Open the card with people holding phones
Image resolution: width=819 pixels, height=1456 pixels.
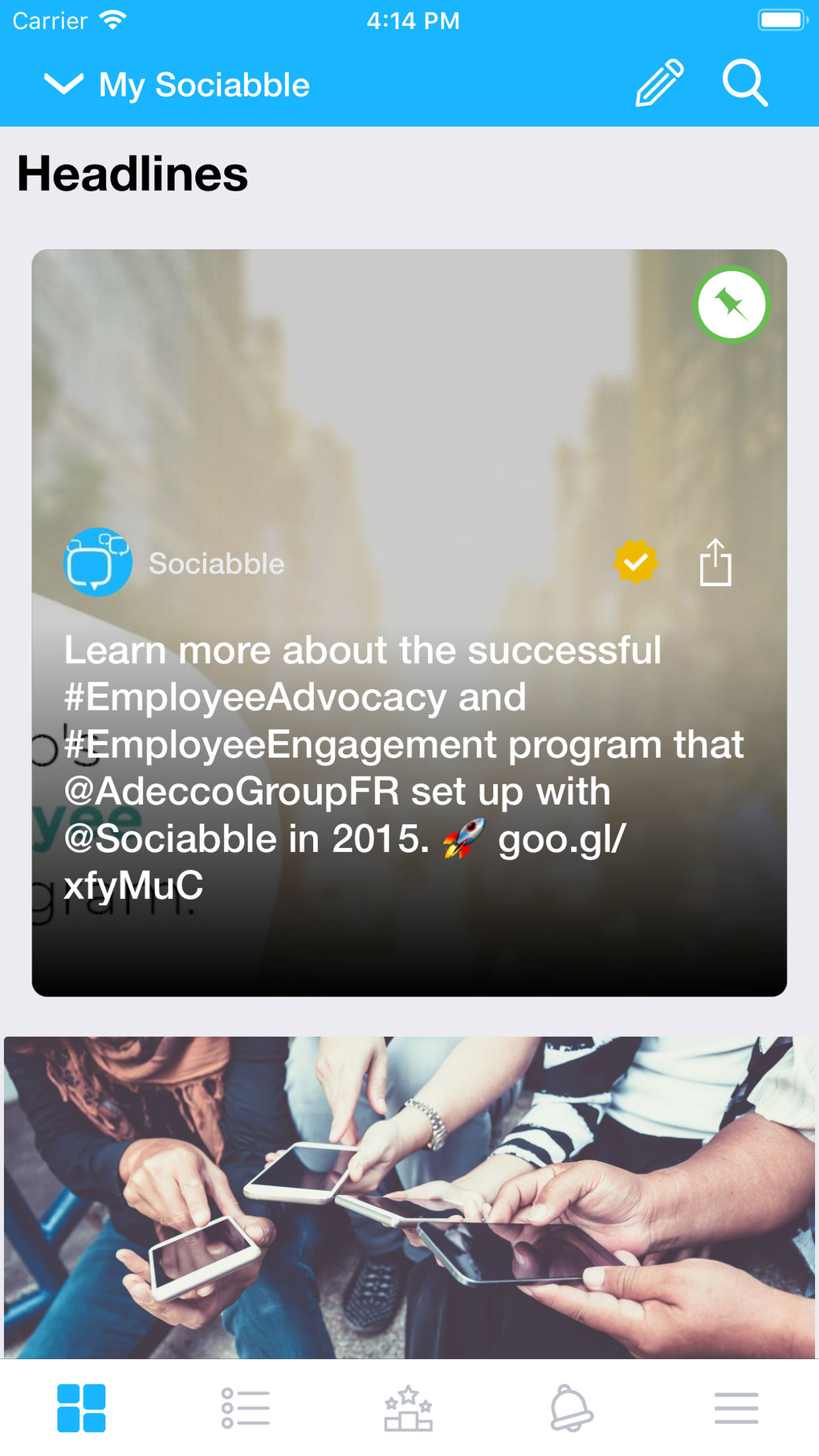click(x=409, y=1197)
